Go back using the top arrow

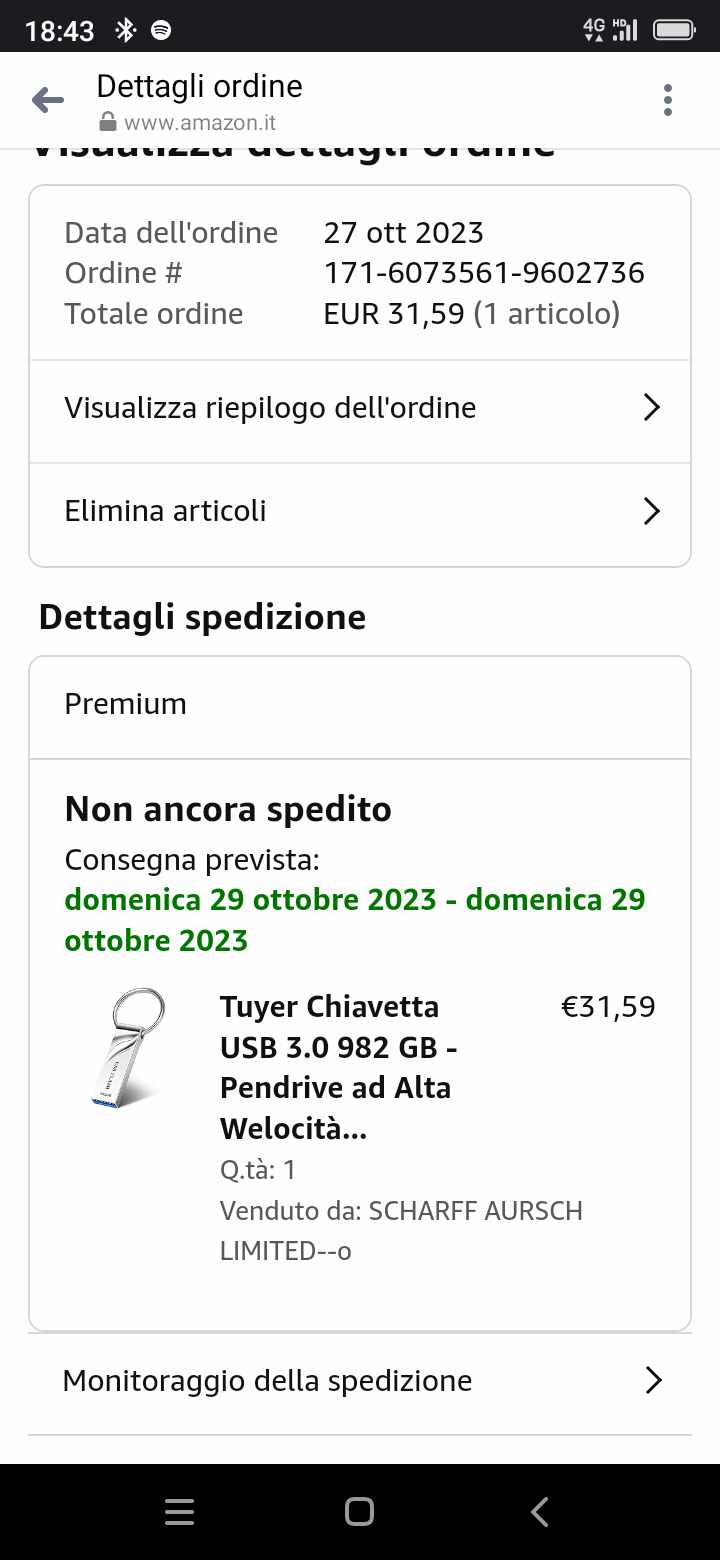tap(47, 100)
